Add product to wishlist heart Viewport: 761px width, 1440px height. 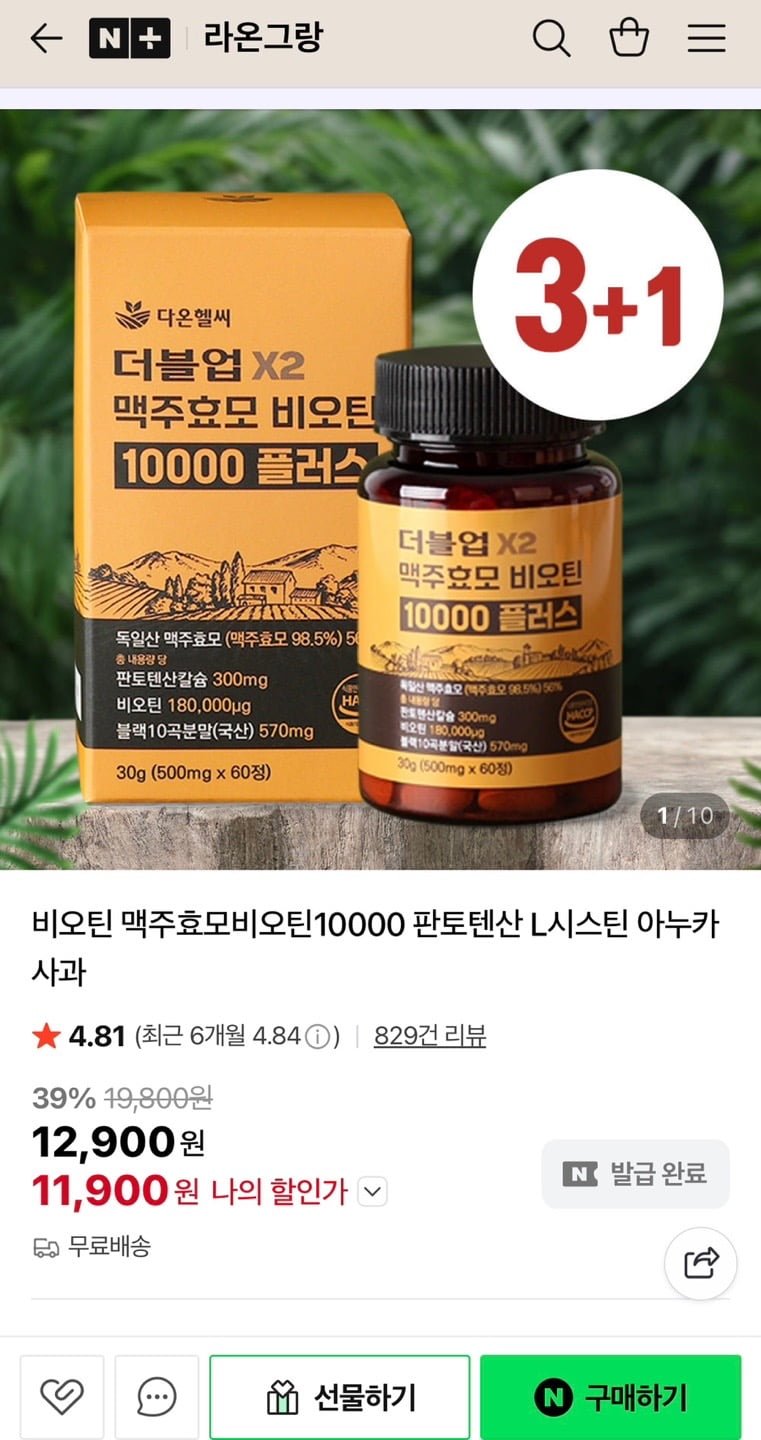[x=62, y=1397]
